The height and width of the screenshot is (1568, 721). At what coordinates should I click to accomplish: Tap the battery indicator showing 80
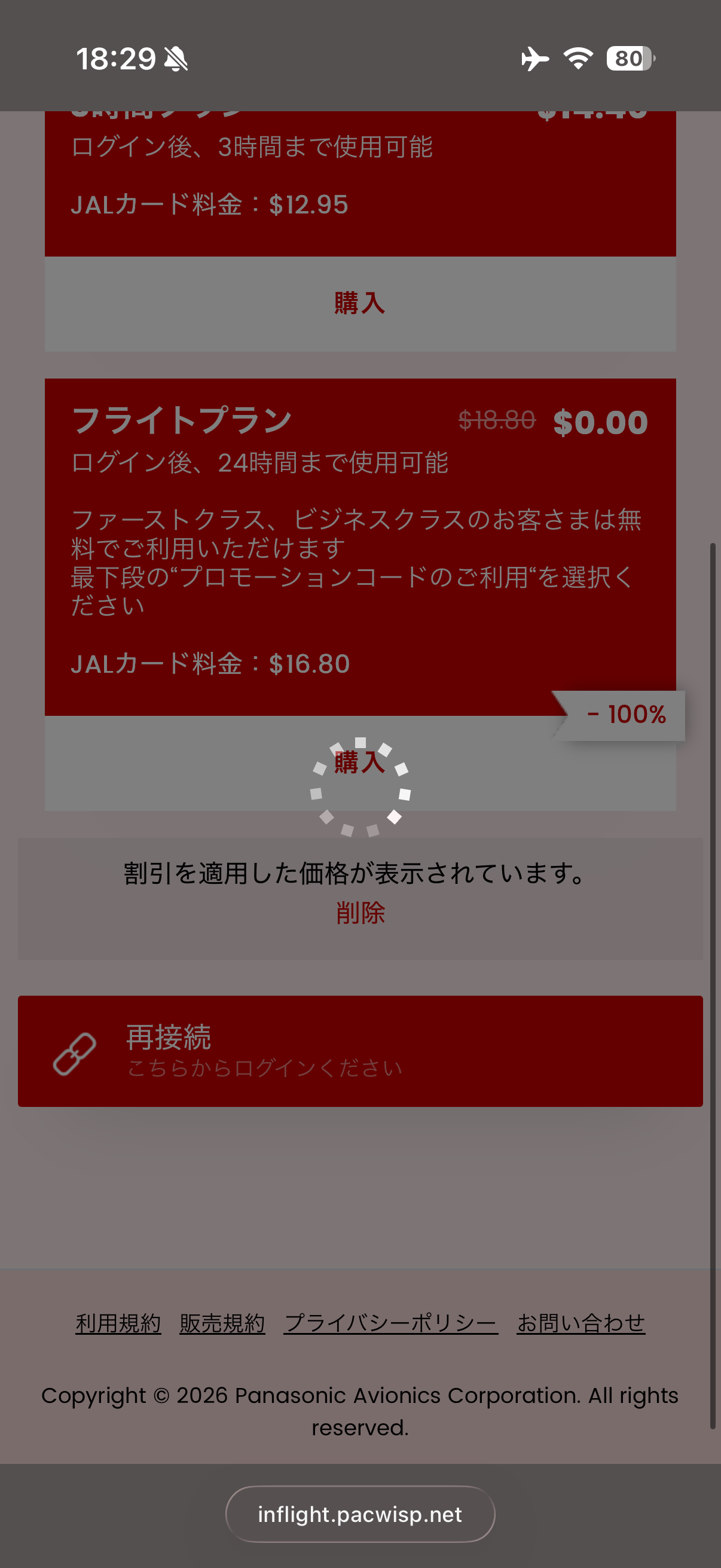point(630,59)
